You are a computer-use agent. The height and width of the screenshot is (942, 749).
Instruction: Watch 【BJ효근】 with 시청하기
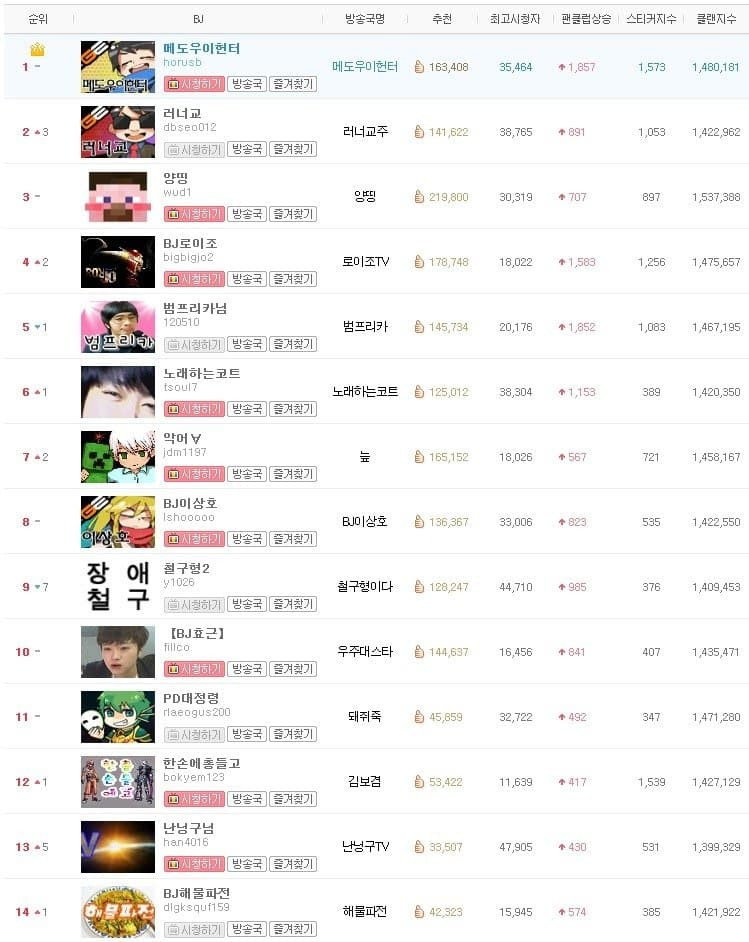pos(194,669)
